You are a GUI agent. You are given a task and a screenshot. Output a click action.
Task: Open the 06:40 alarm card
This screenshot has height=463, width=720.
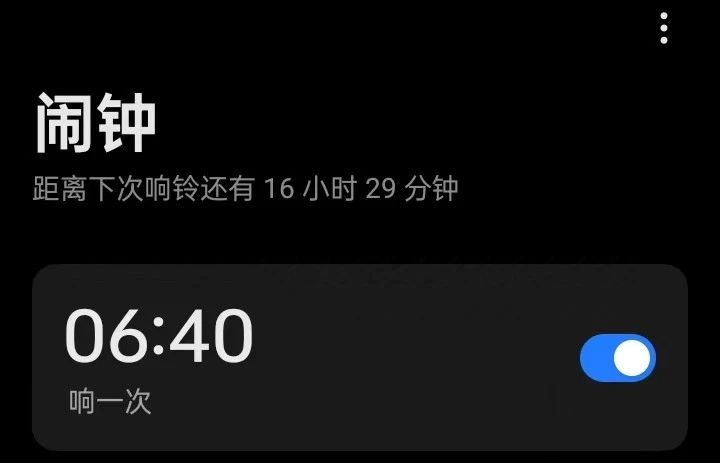click(300, 357)
